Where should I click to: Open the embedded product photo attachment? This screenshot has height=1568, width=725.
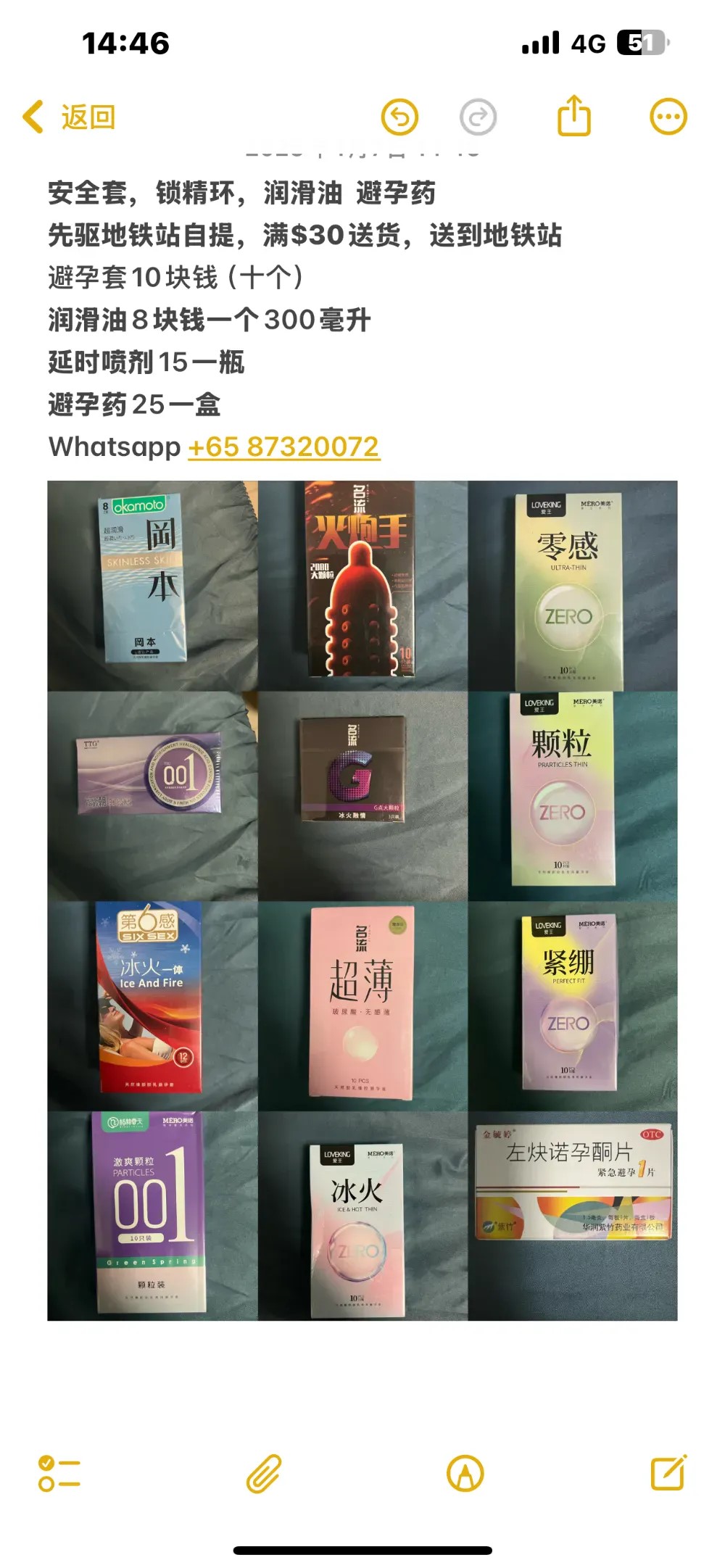tap(362, 900)
